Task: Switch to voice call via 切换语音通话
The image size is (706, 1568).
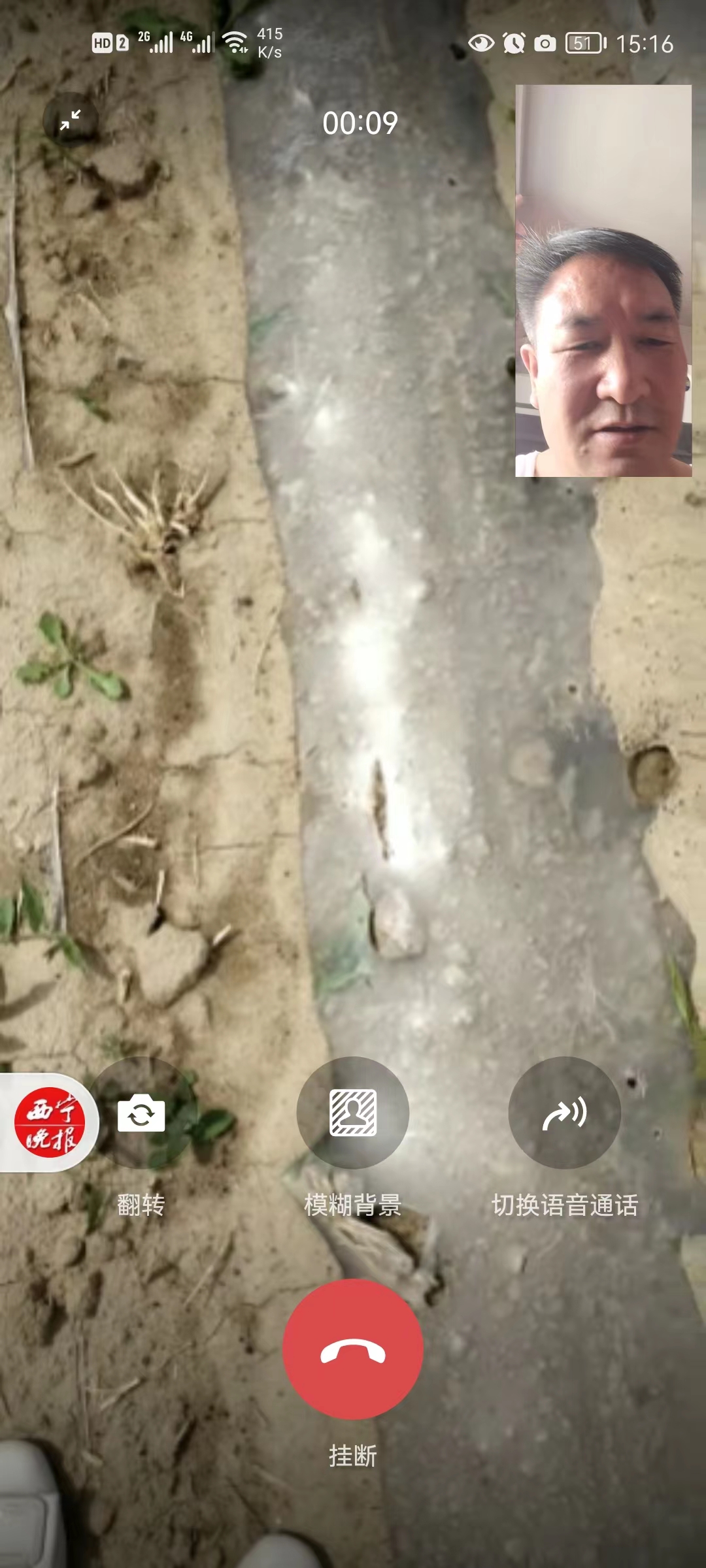Action: 565,1113
